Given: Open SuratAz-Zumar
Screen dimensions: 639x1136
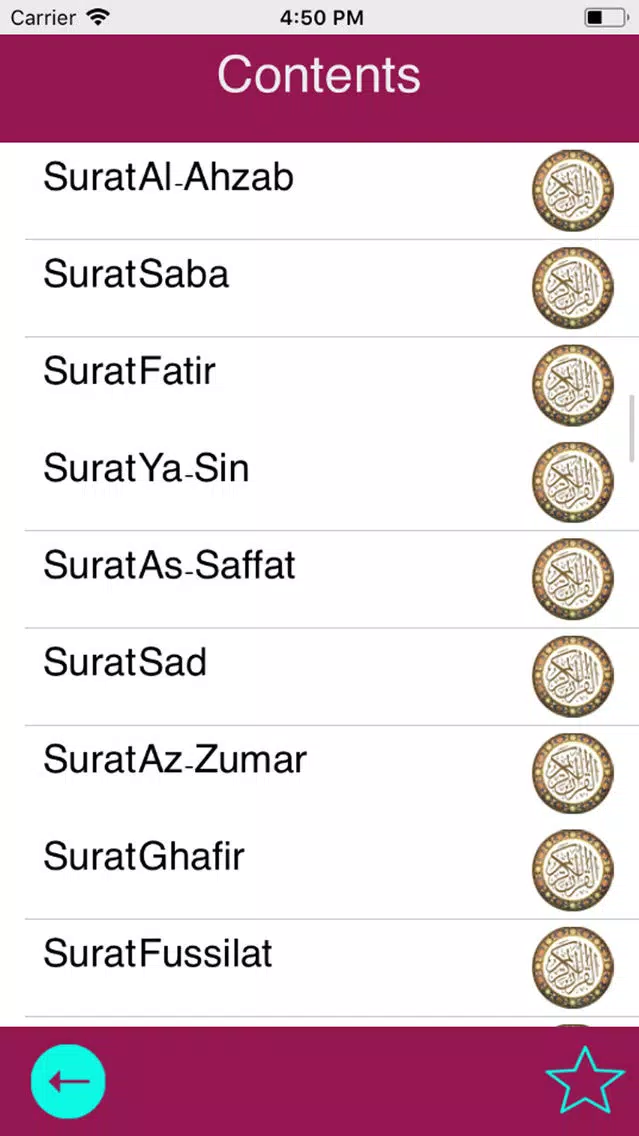Looking at the screenshot, I should (320, 773).
